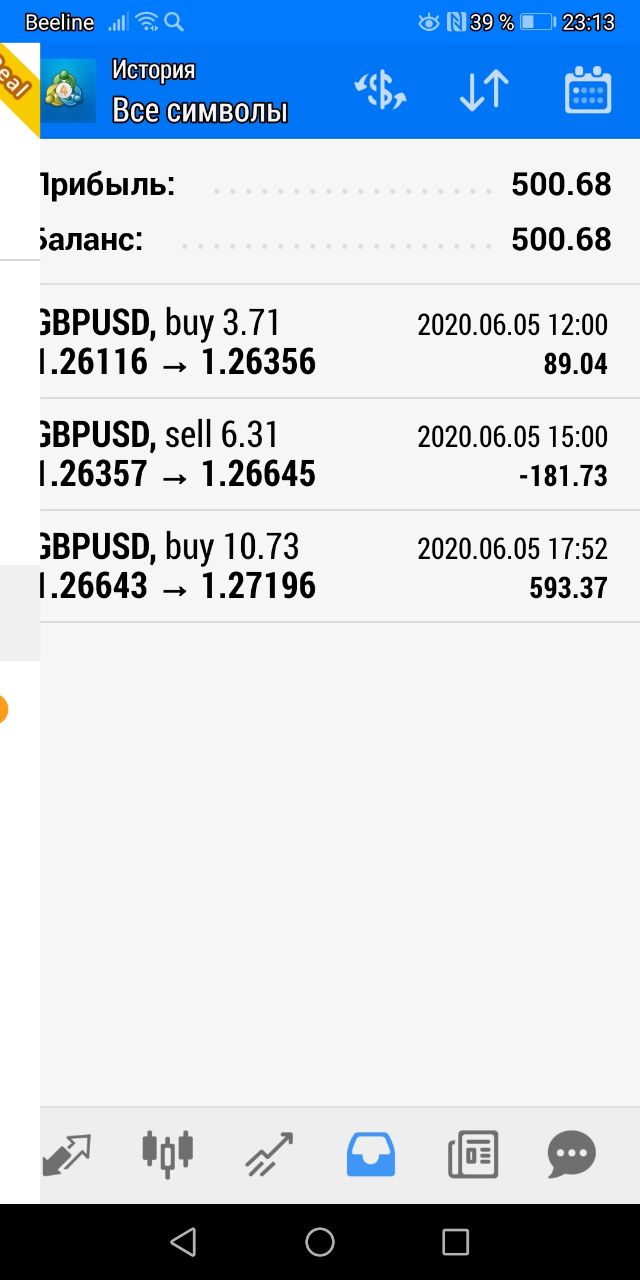Screen dimensions: 640x1280
Task: Go back with the system back button
Action: (183, 1242)
